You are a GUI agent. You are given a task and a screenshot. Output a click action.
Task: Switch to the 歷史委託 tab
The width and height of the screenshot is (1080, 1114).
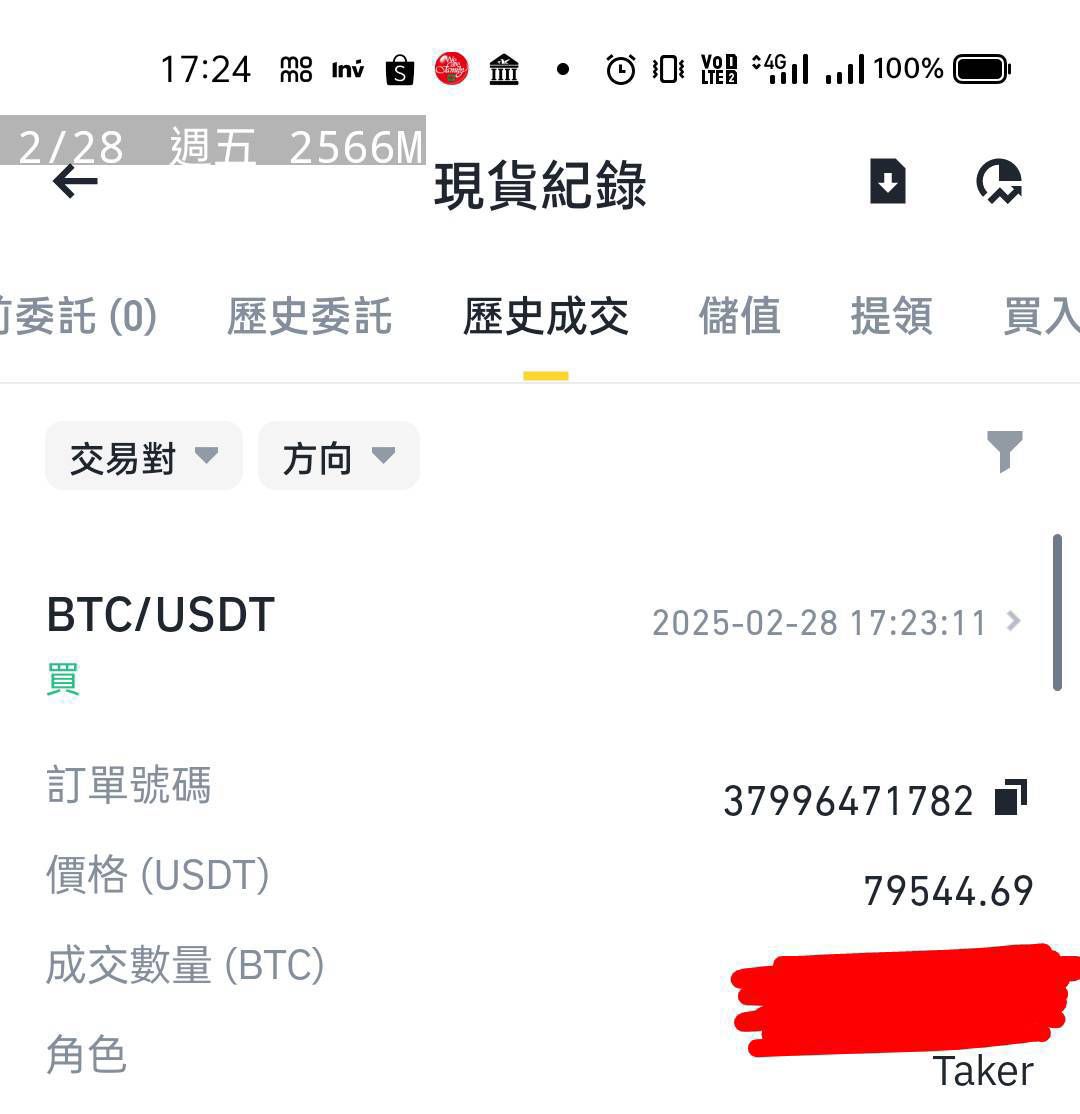(x=307, y=317)
